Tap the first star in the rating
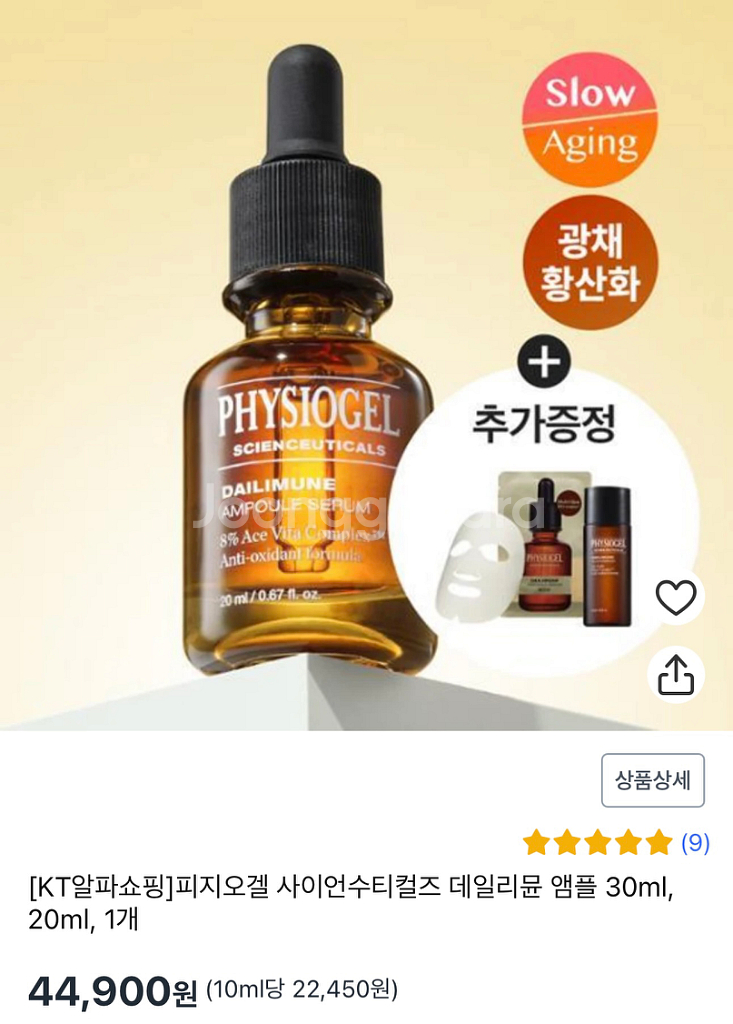Screen dimensions: 733x1024 point(535,843)
